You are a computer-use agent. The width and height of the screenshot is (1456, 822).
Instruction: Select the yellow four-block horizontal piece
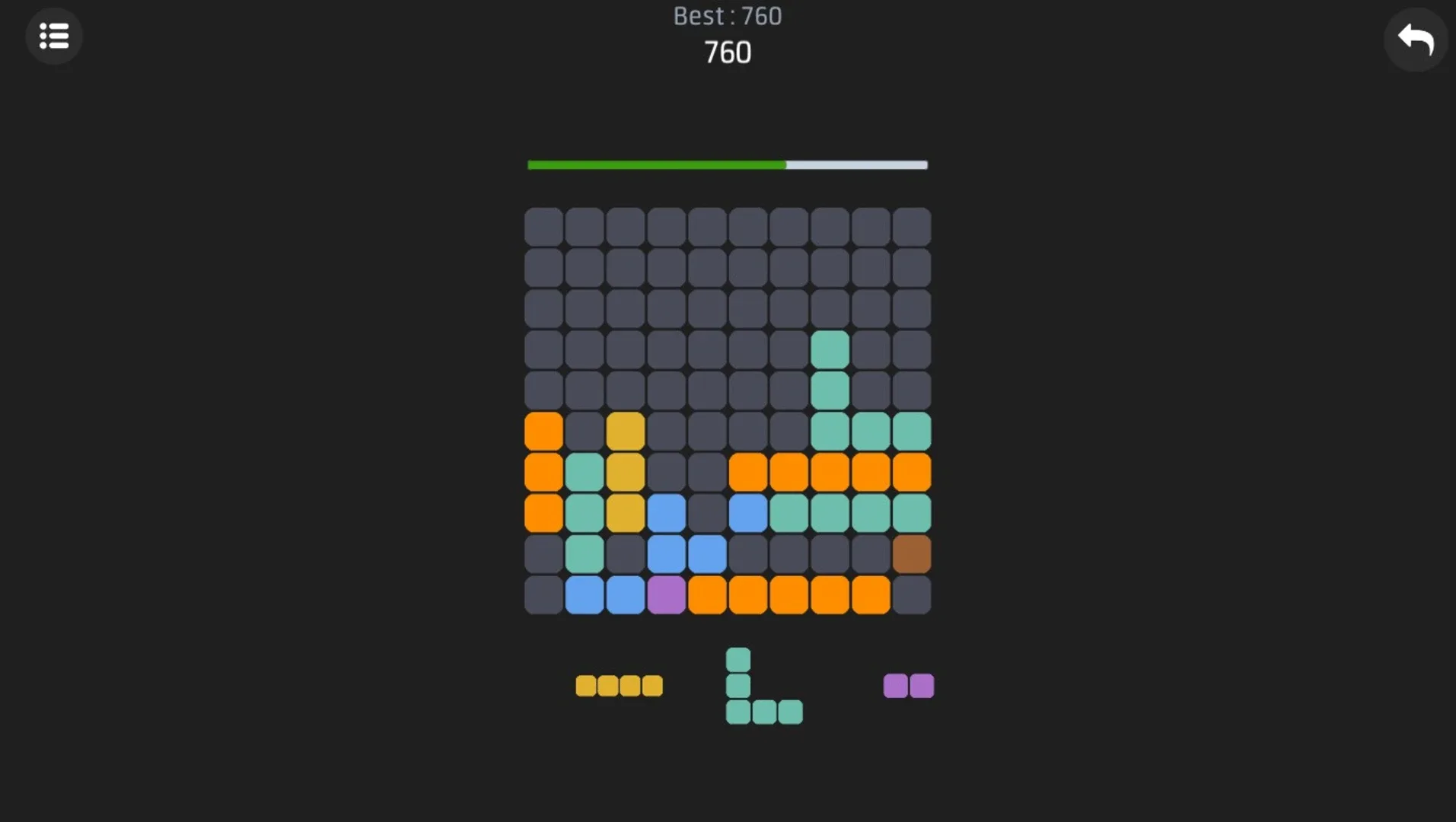click(x=619, y=686)
